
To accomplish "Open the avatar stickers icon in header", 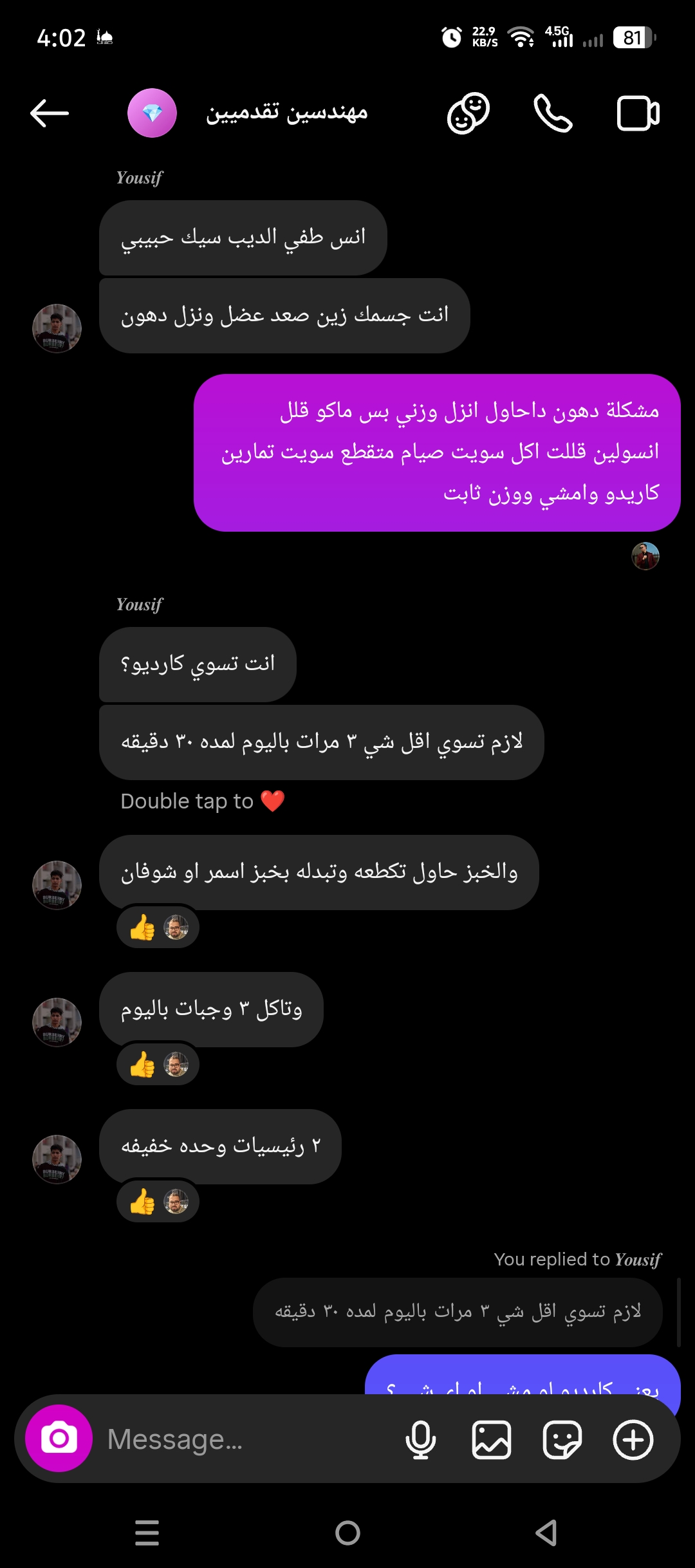I will coord(468,113).
